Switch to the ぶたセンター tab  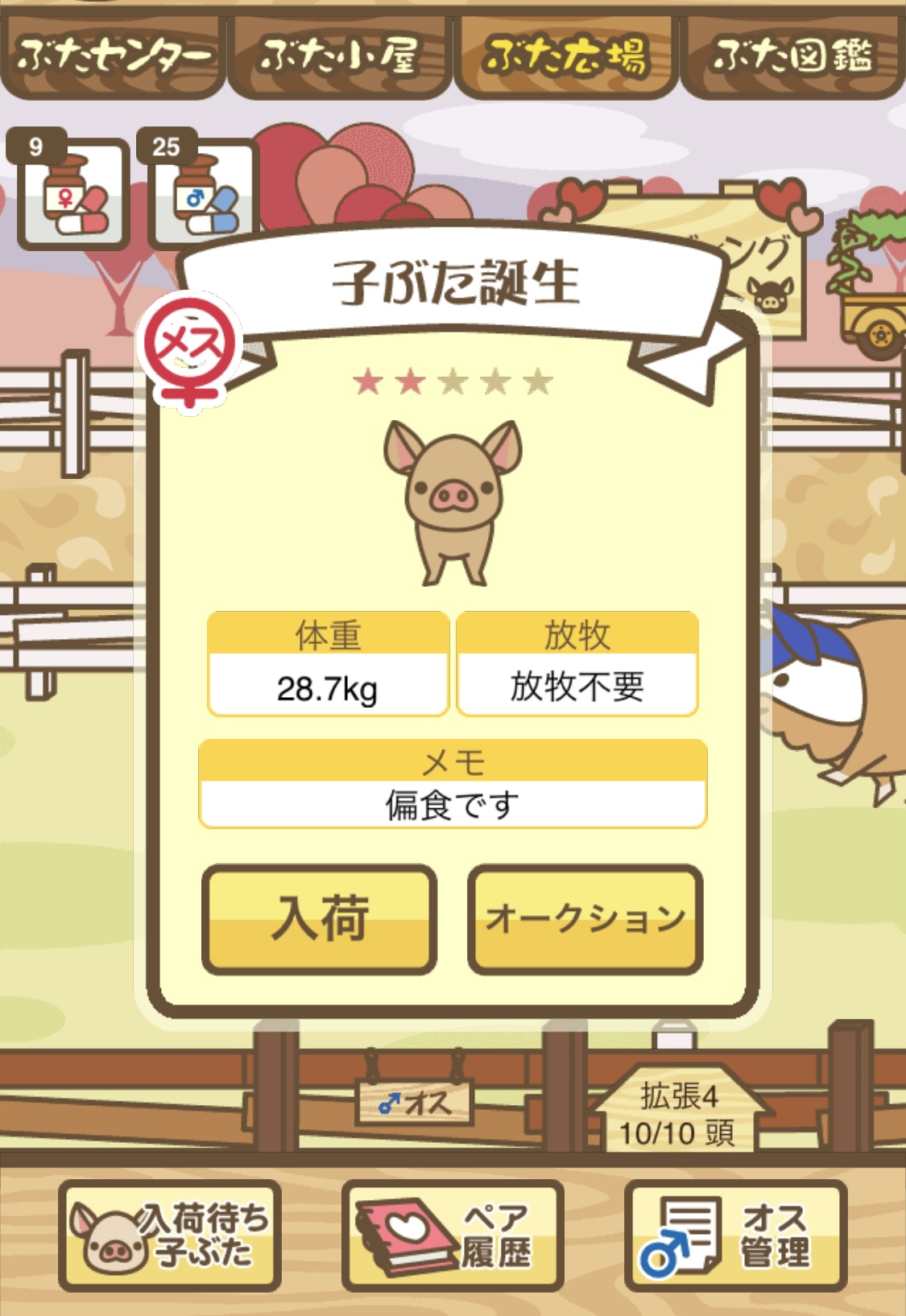[113, 55]
